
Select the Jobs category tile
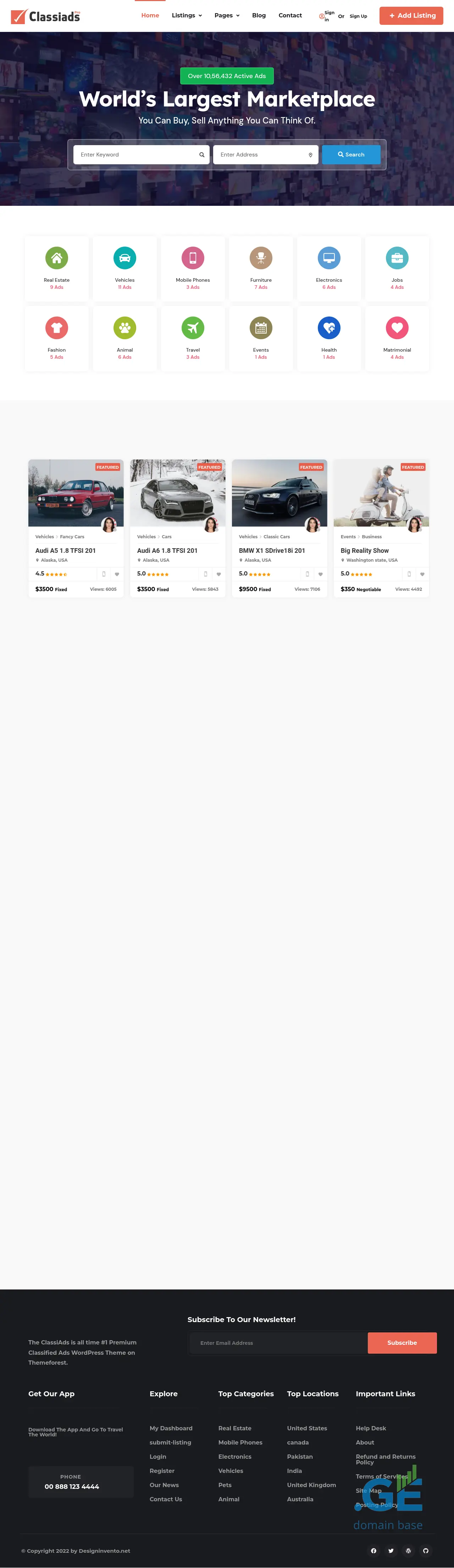click(397, 269)
